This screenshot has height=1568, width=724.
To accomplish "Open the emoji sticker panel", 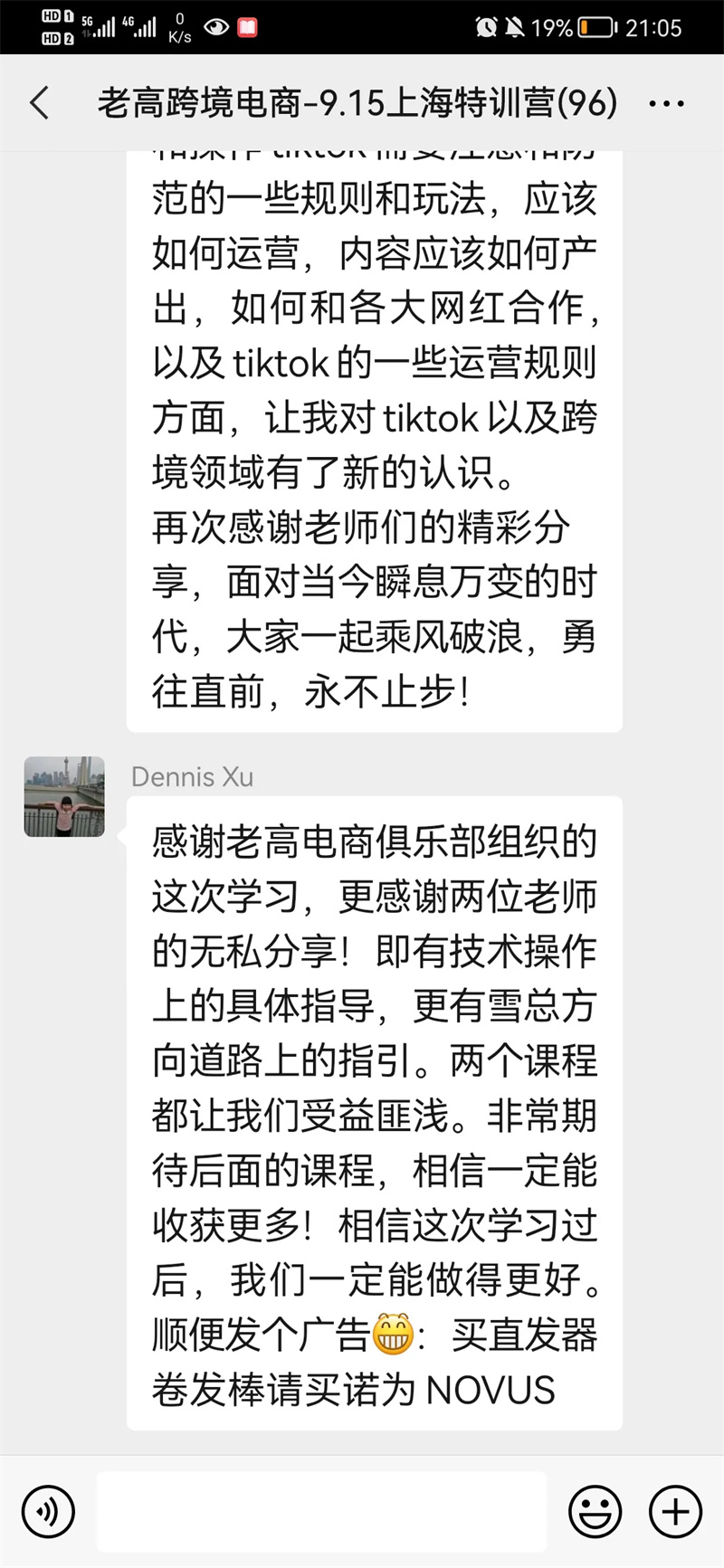I will point(595,1511).
